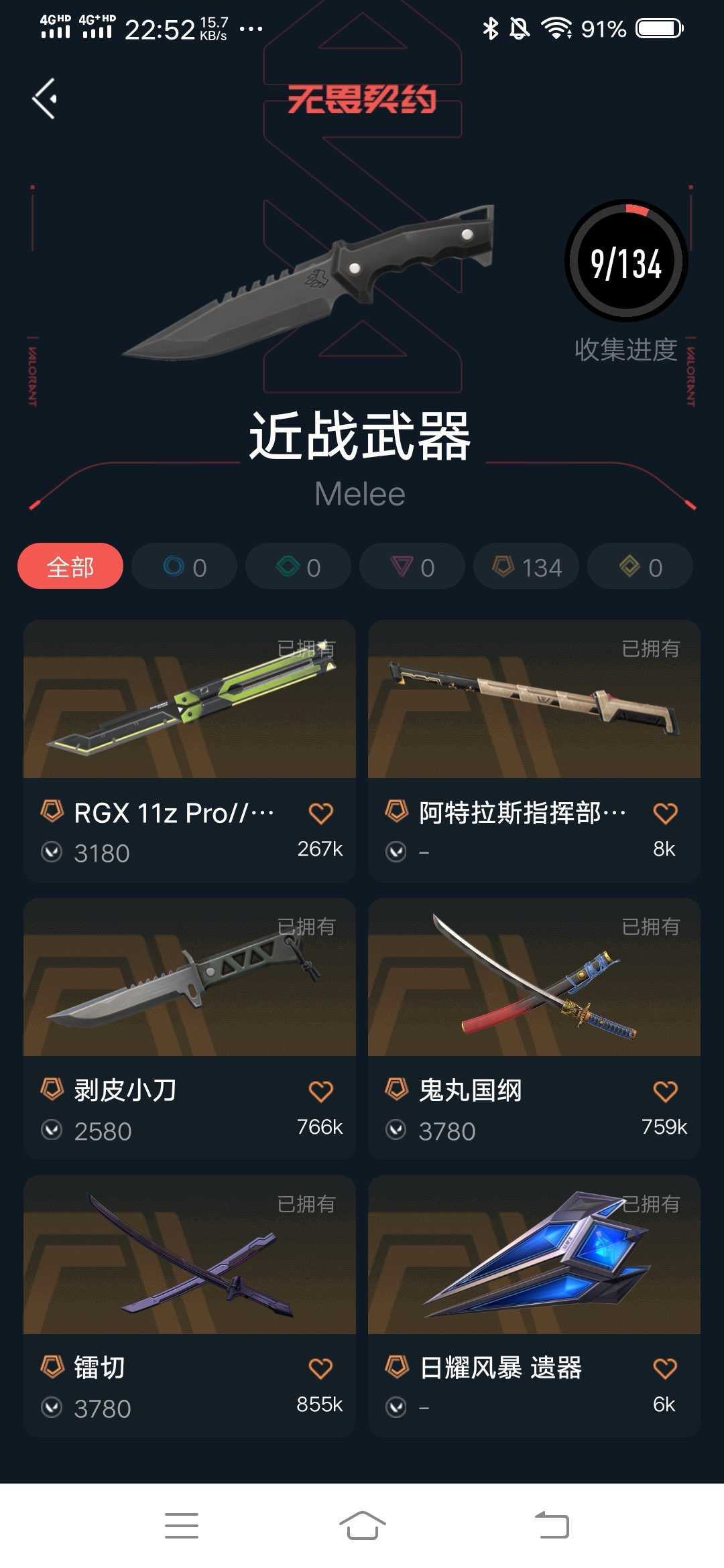Screen dimensions: 724x1568
Task: Filter by the orange tier showing 134
Action: pos(526,567)
